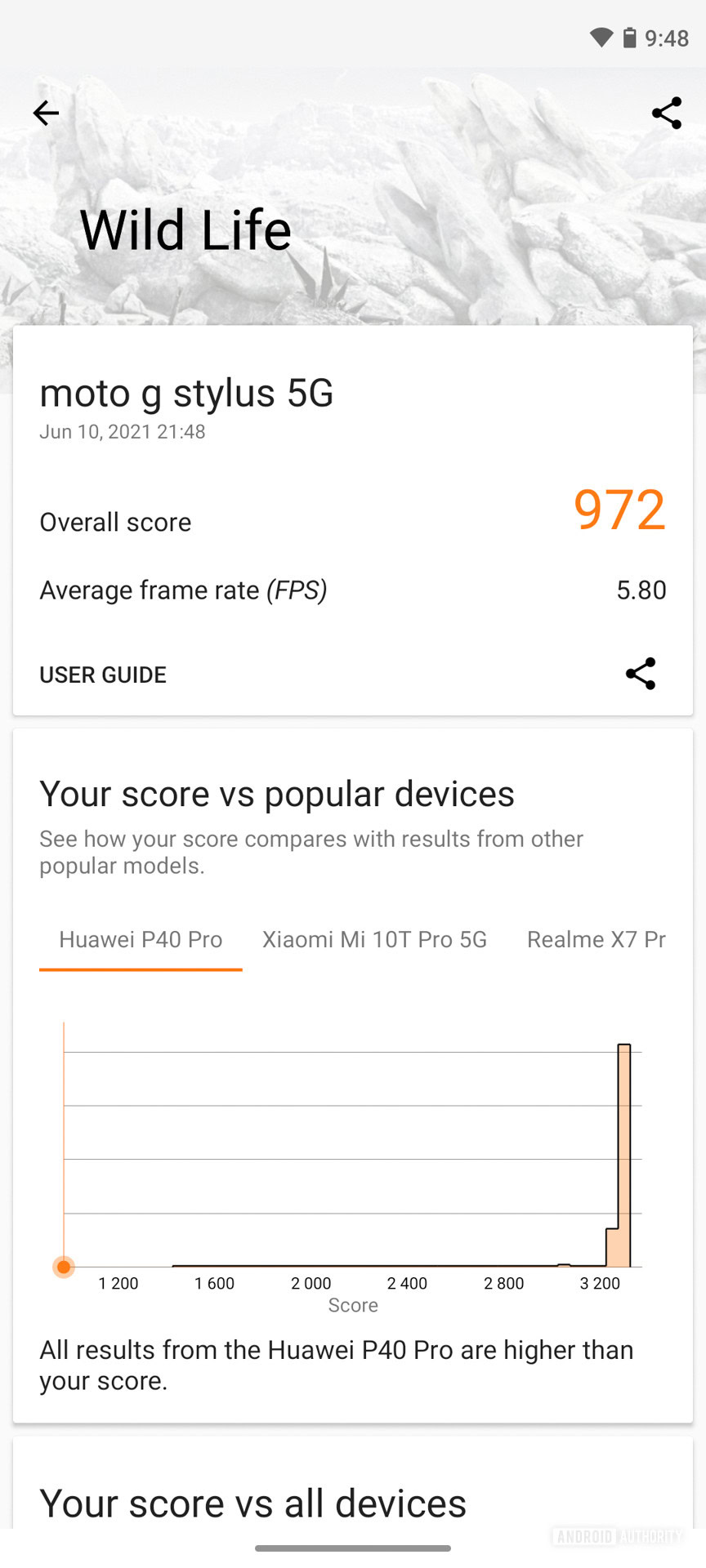
Task: Share the moto g stylus 5G result card
Action: coord(641,674)
